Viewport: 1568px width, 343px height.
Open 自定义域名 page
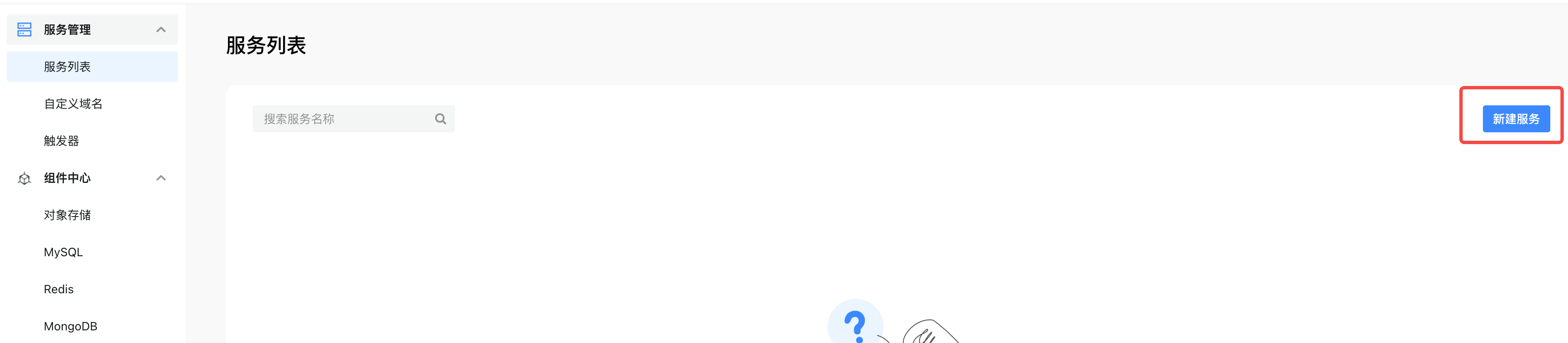tap(73, 104)
